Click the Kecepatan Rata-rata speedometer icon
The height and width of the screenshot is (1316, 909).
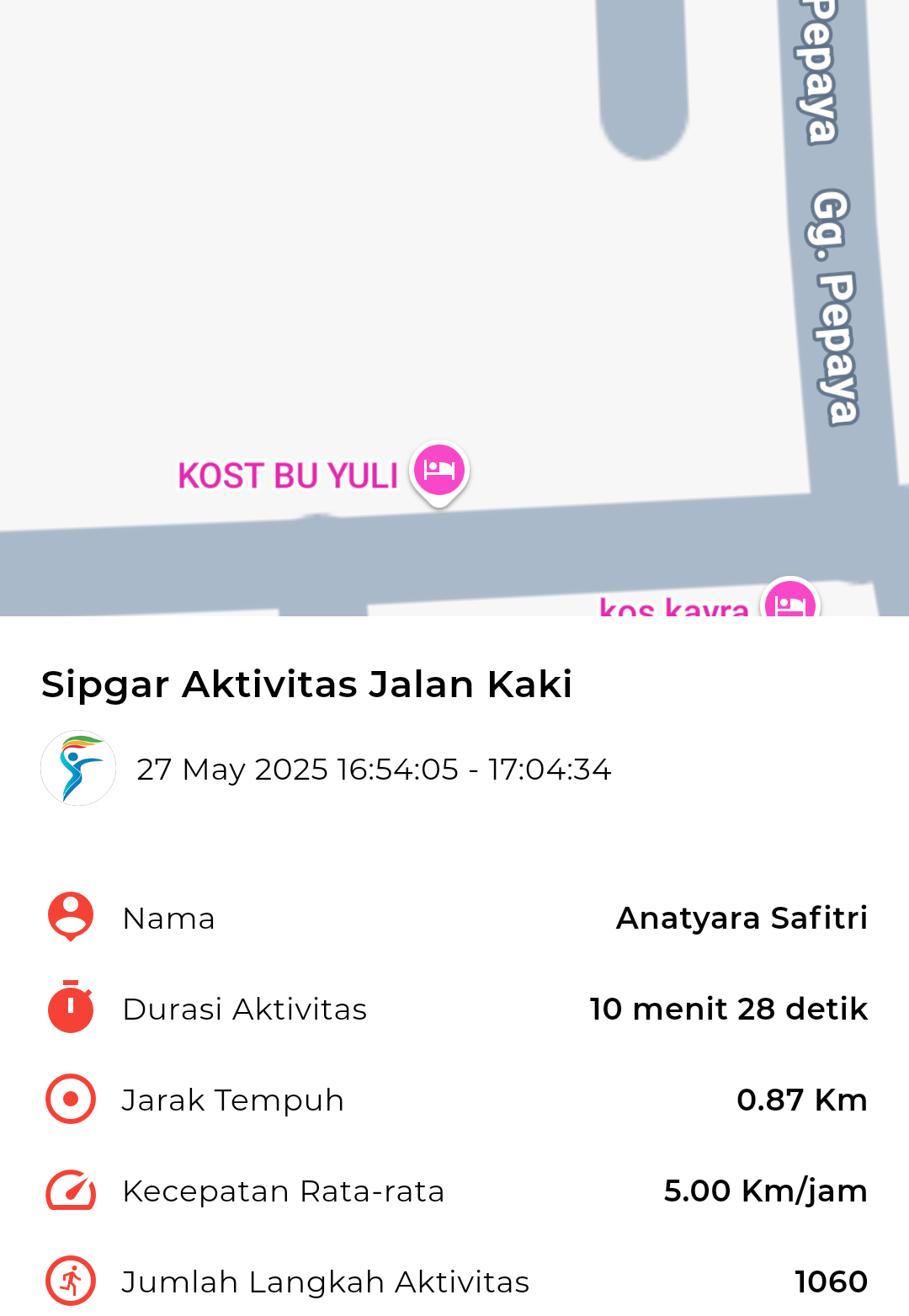69,1191
